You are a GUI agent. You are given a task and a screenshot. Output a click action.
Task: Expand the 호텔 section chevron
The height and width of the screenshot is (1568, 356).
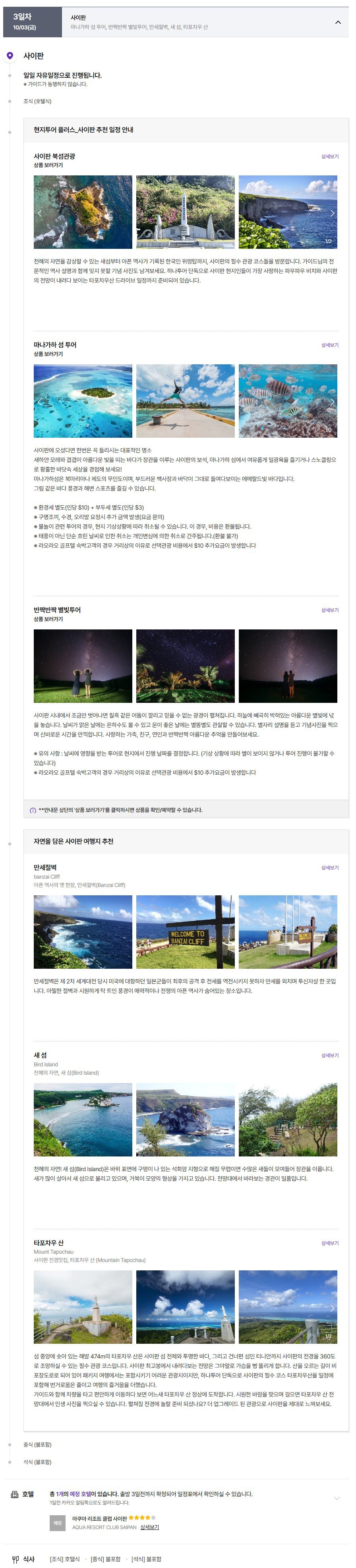pyautogui.click(x=337, y=1497)
